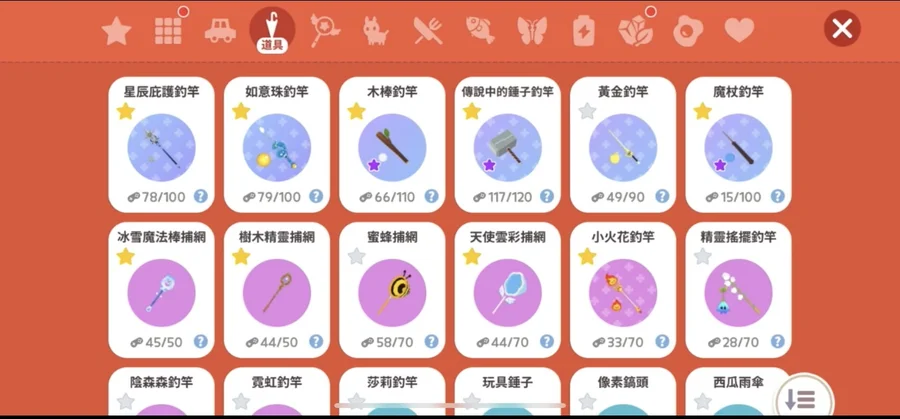Open the fish category tab
This screenshot has width=900, height=419.
coord(480,31)
